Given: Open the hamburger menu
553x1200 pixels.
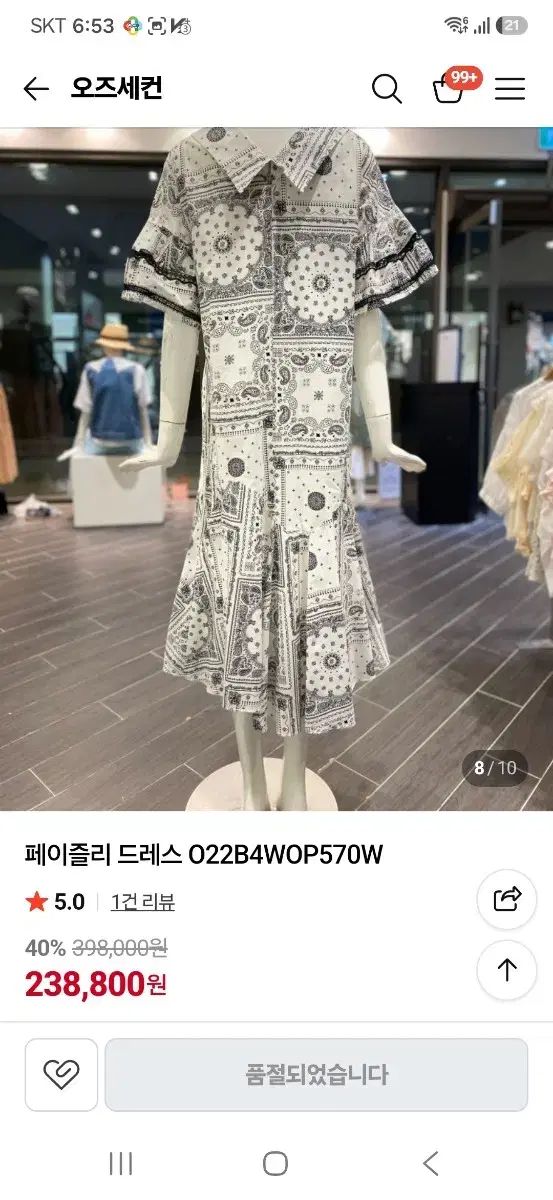Looking at the screenshot, I should (510, 89).
